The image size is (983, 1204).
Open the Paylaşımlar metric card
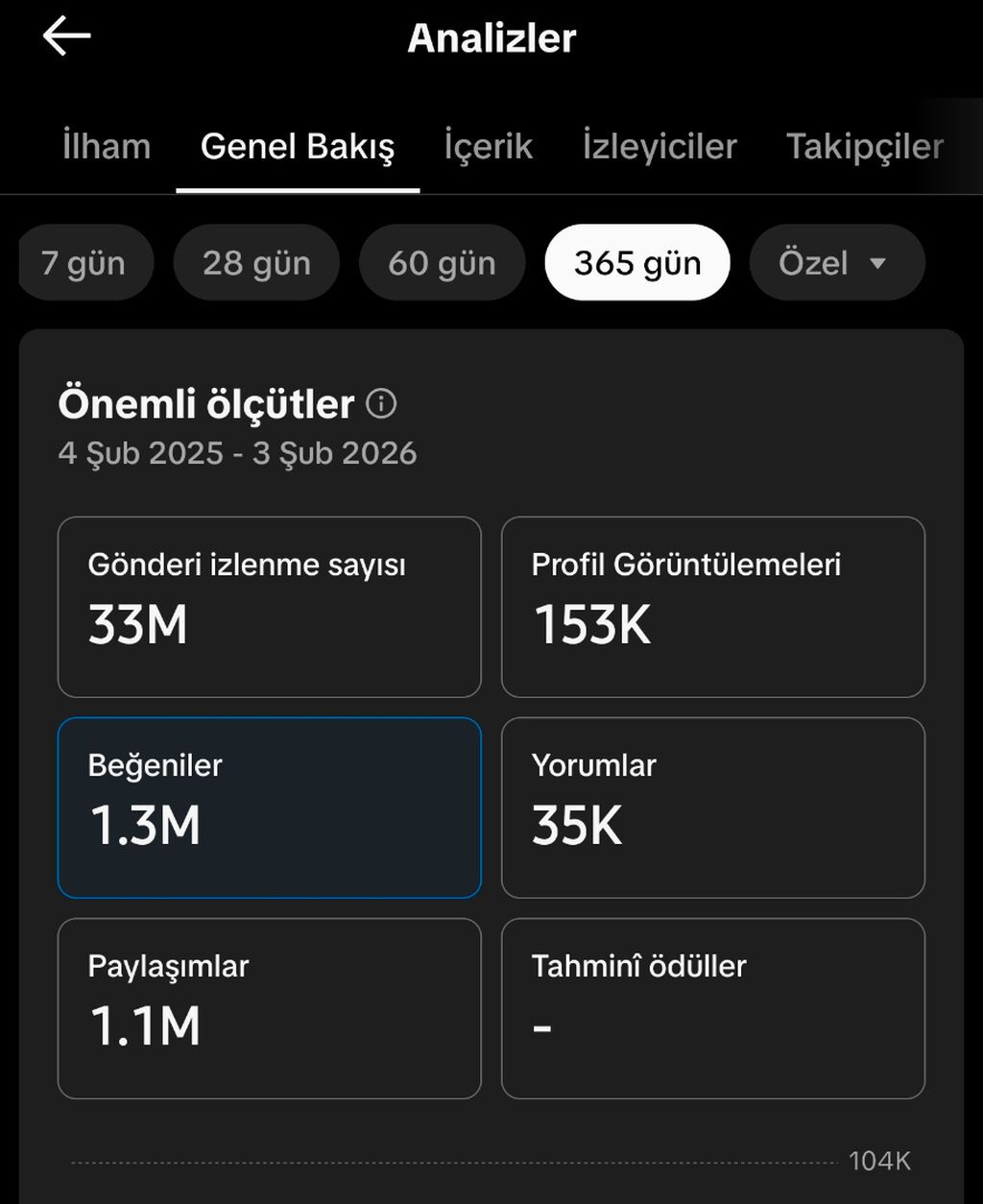pos(269,1008)
